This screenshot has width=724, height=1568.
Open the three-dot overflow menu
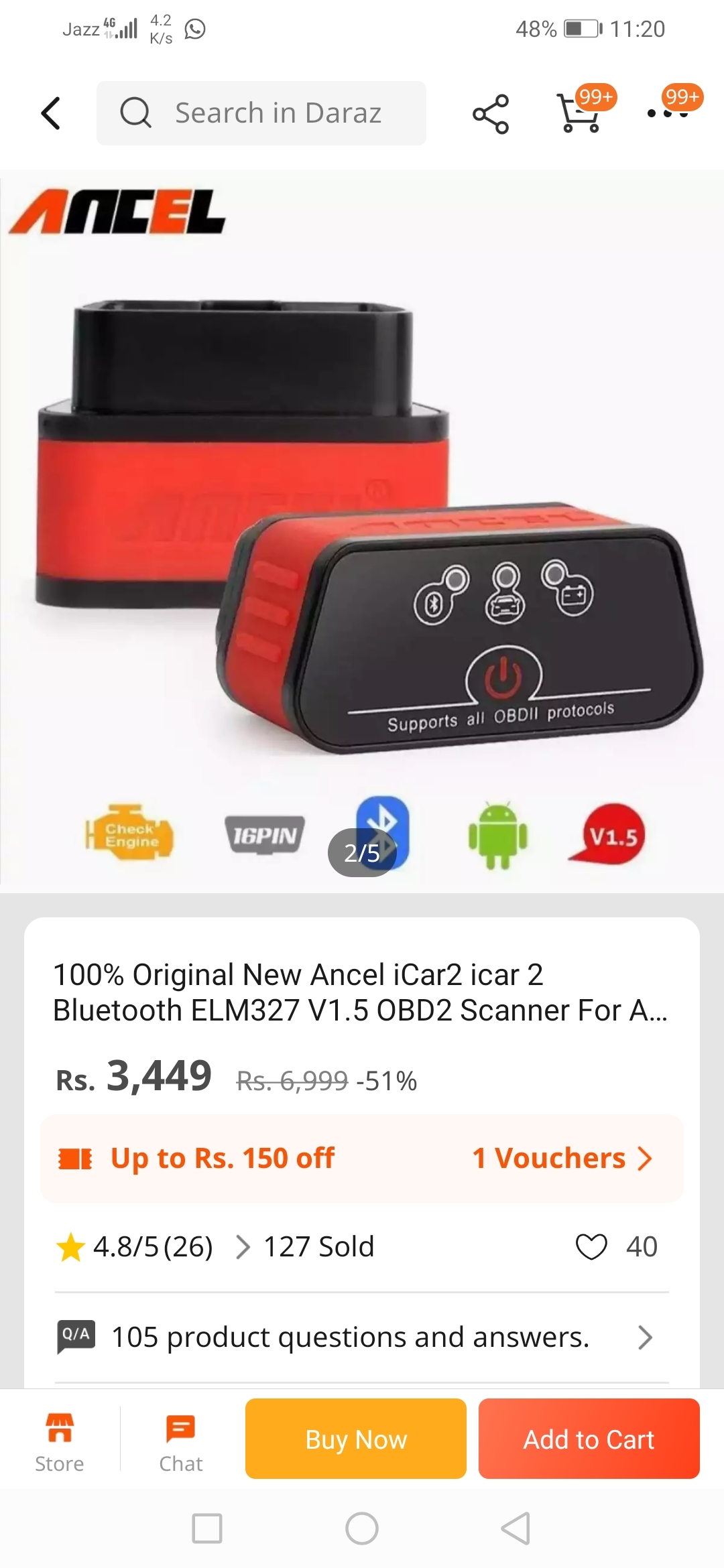click(668, 113)
